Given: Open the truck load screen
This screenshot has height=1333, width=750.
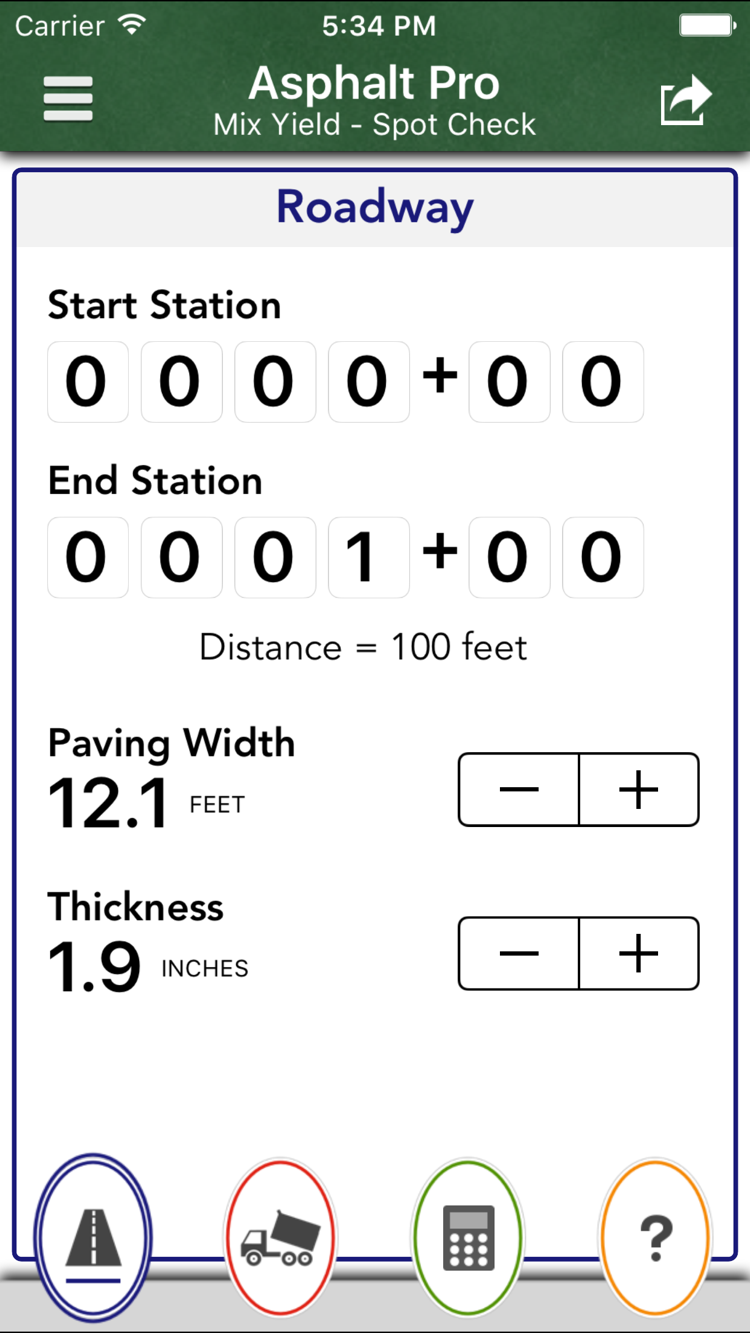Looking at the screenshot, I should pos(280,1238).
